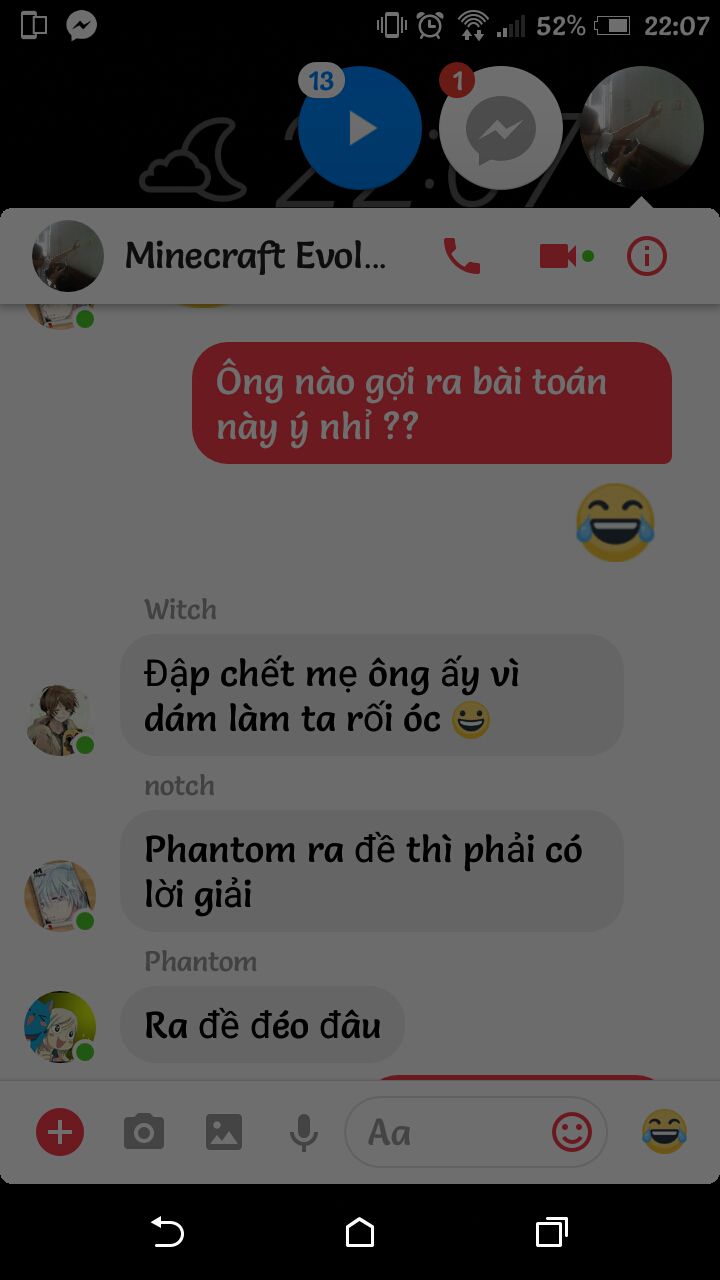This screenshot has width=720, height=1280.
Task: Open the camera to take a photo
Action: (144, 1132)
